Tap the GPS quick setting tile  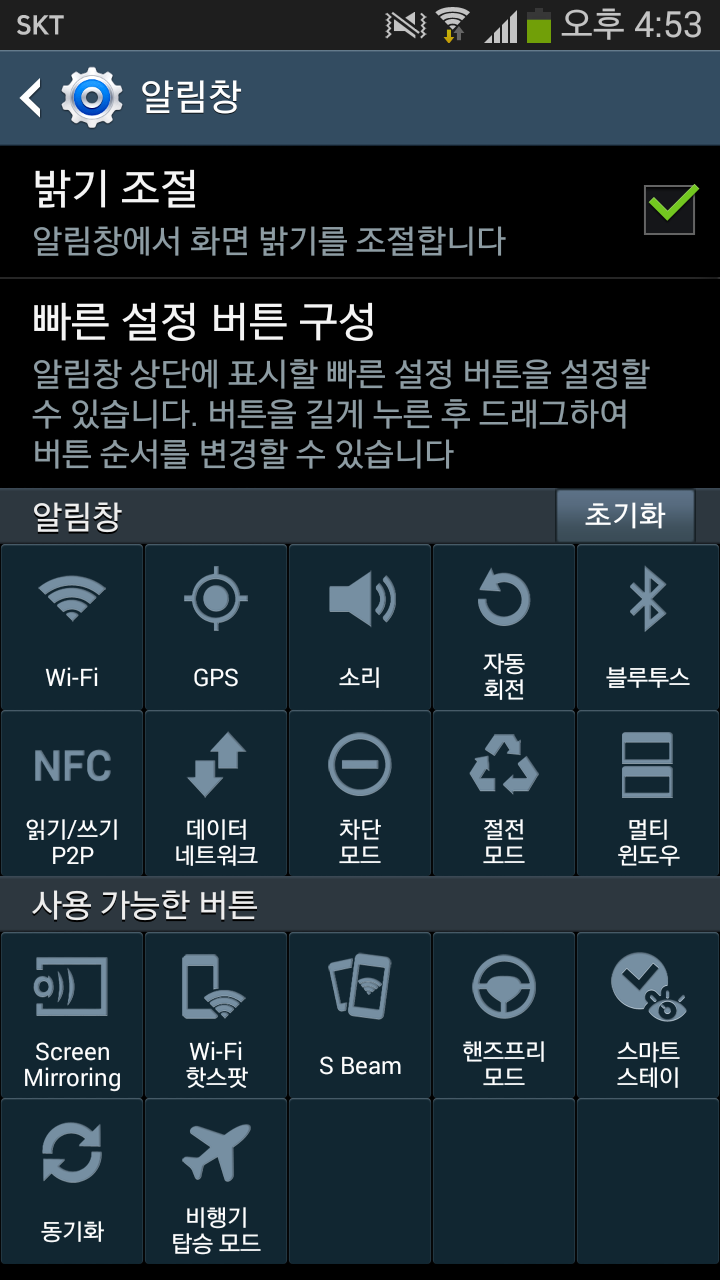(216, 627)
